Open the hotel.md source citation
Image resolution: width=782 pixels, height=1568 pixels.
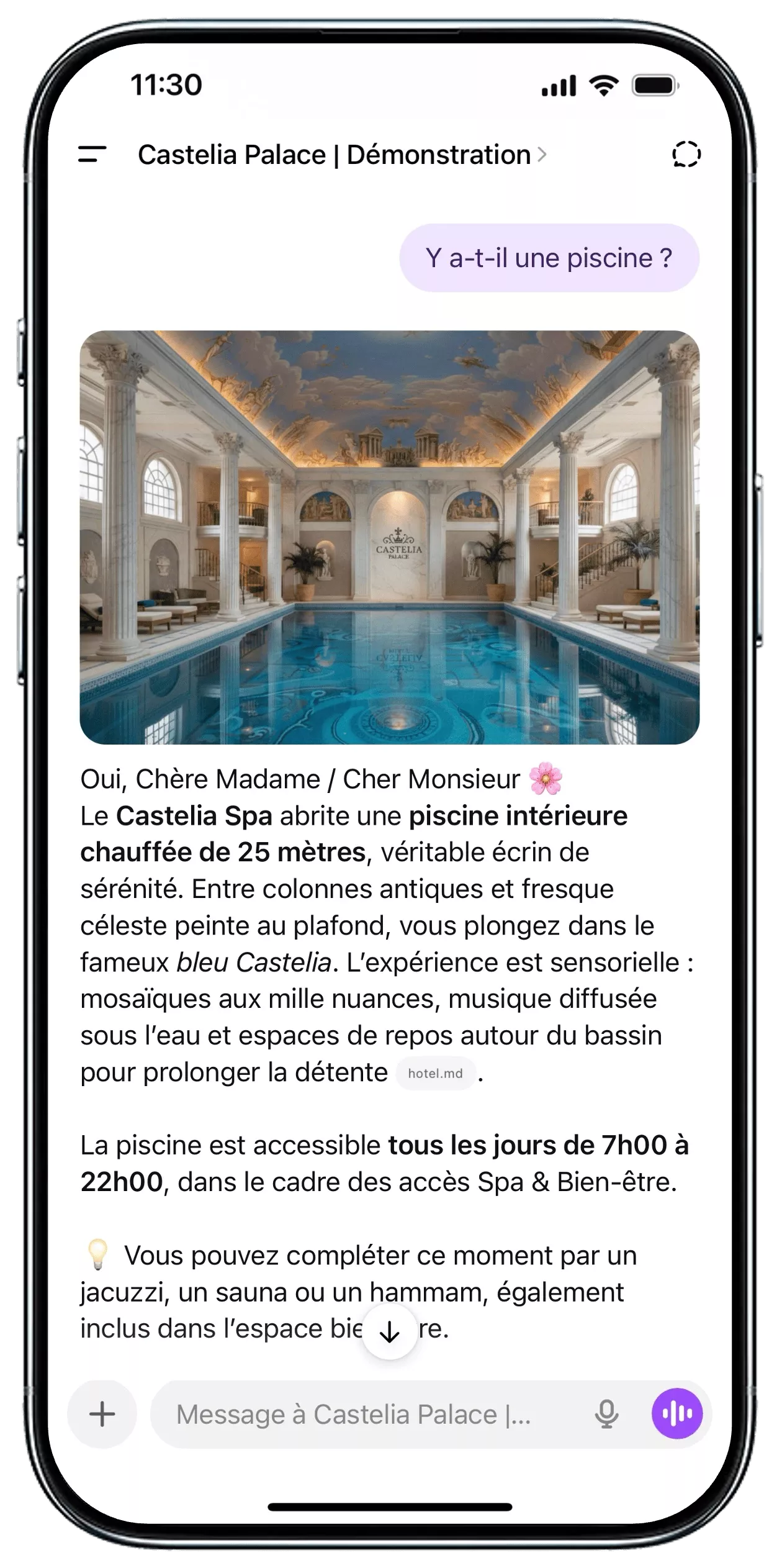point(435,1074)
